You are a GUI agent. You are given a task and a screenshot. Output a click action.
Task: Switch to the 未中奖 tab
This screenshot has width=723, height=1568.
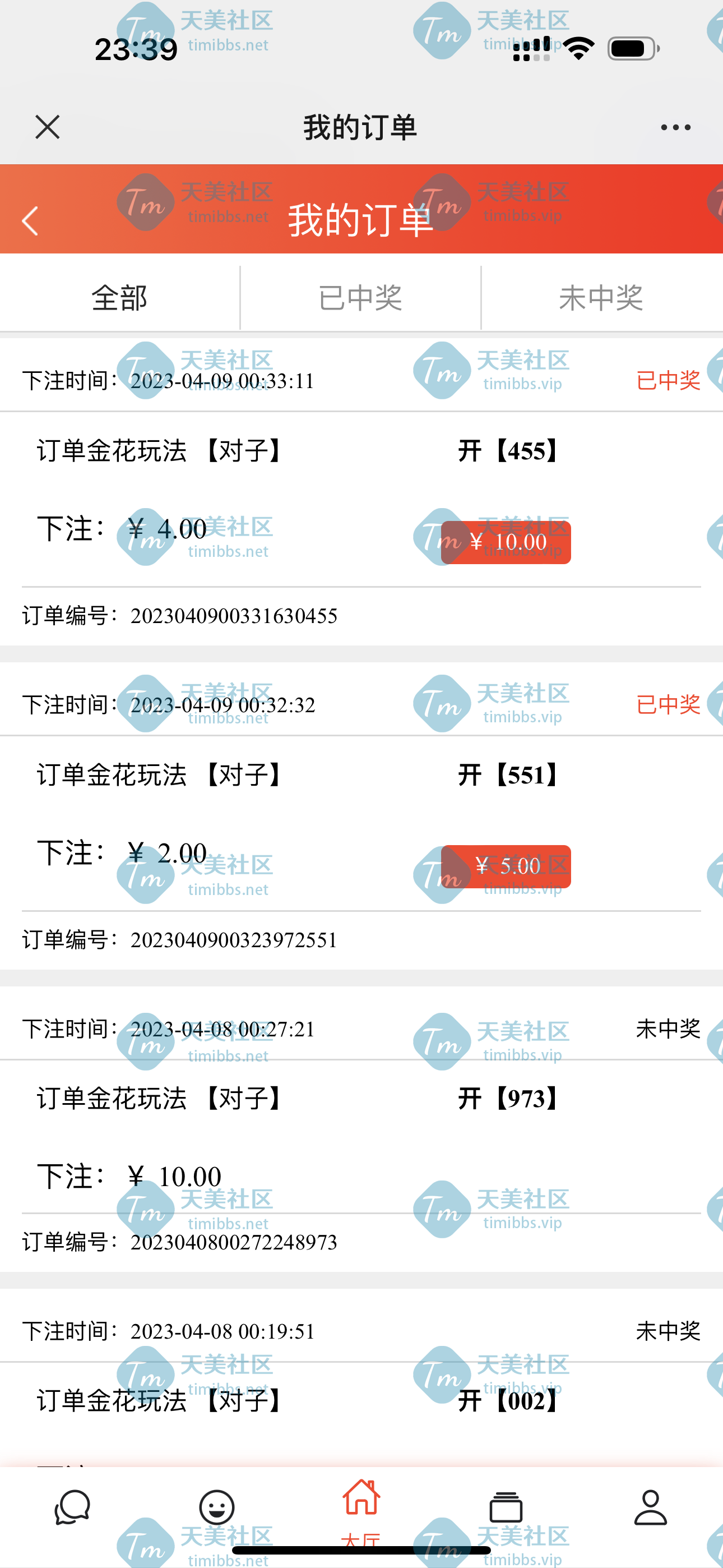[x=601, y=298]
